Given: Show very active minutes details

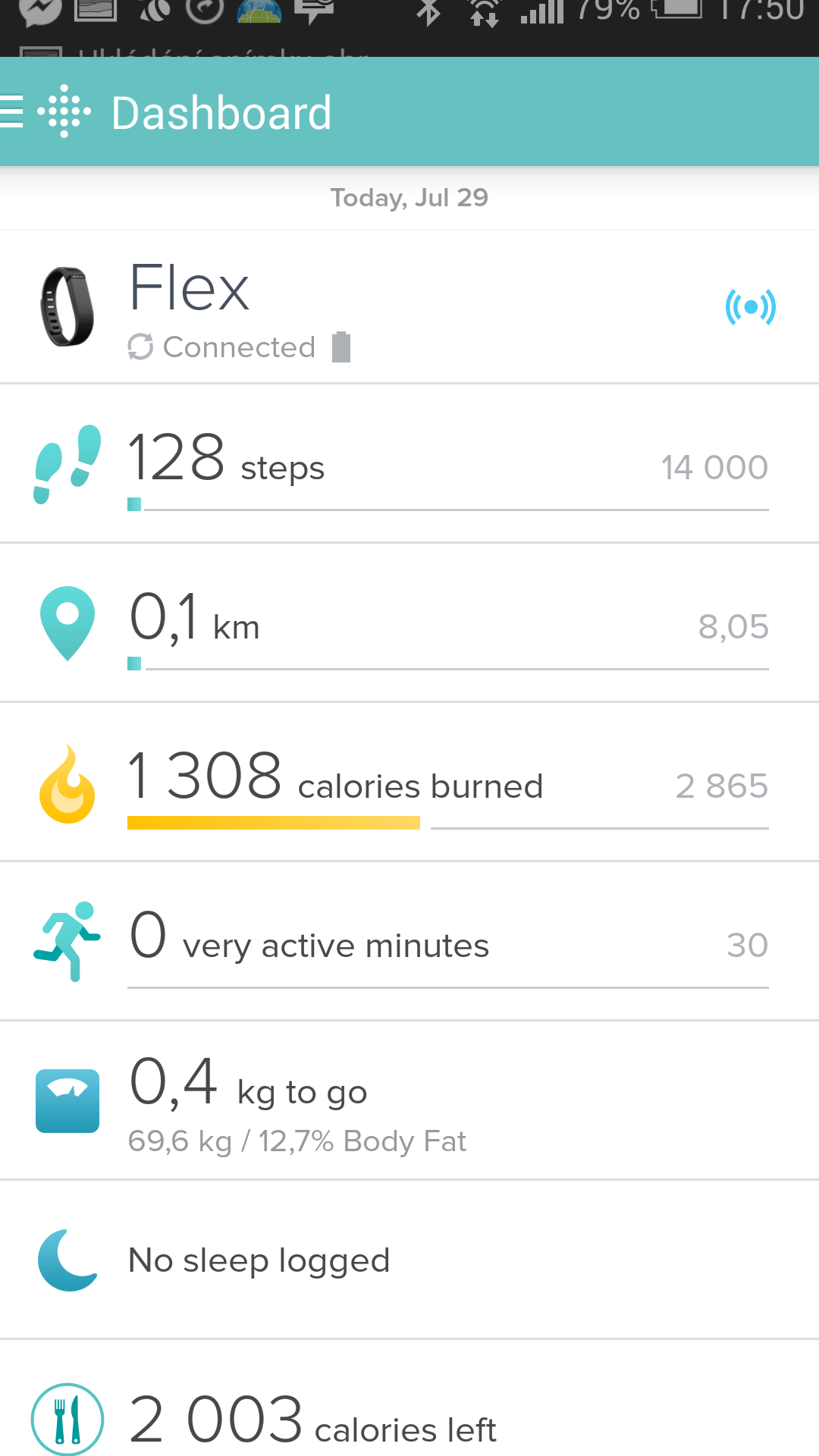Looking at the screenshot, I should pyautogui.click(x=409, y=941).
